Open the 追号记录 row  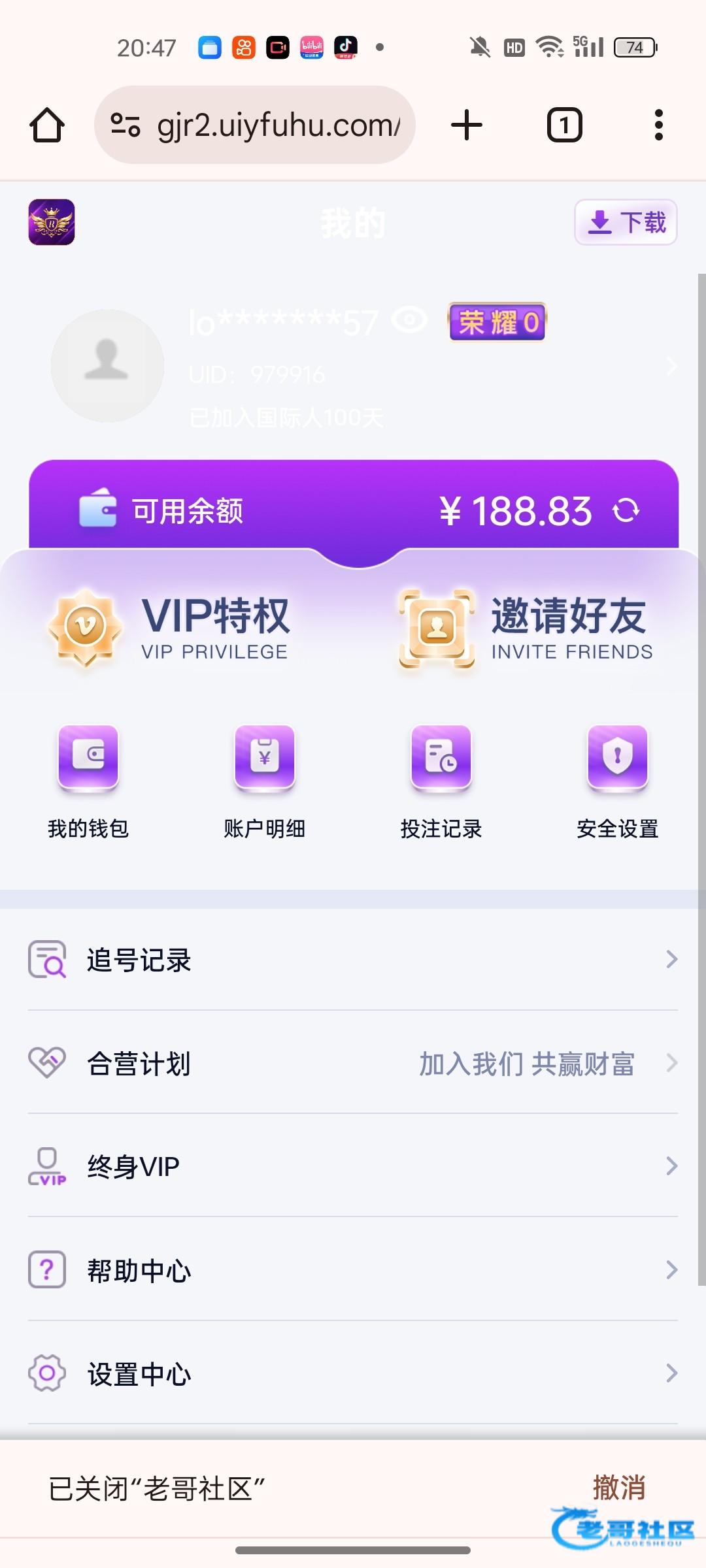353,960
